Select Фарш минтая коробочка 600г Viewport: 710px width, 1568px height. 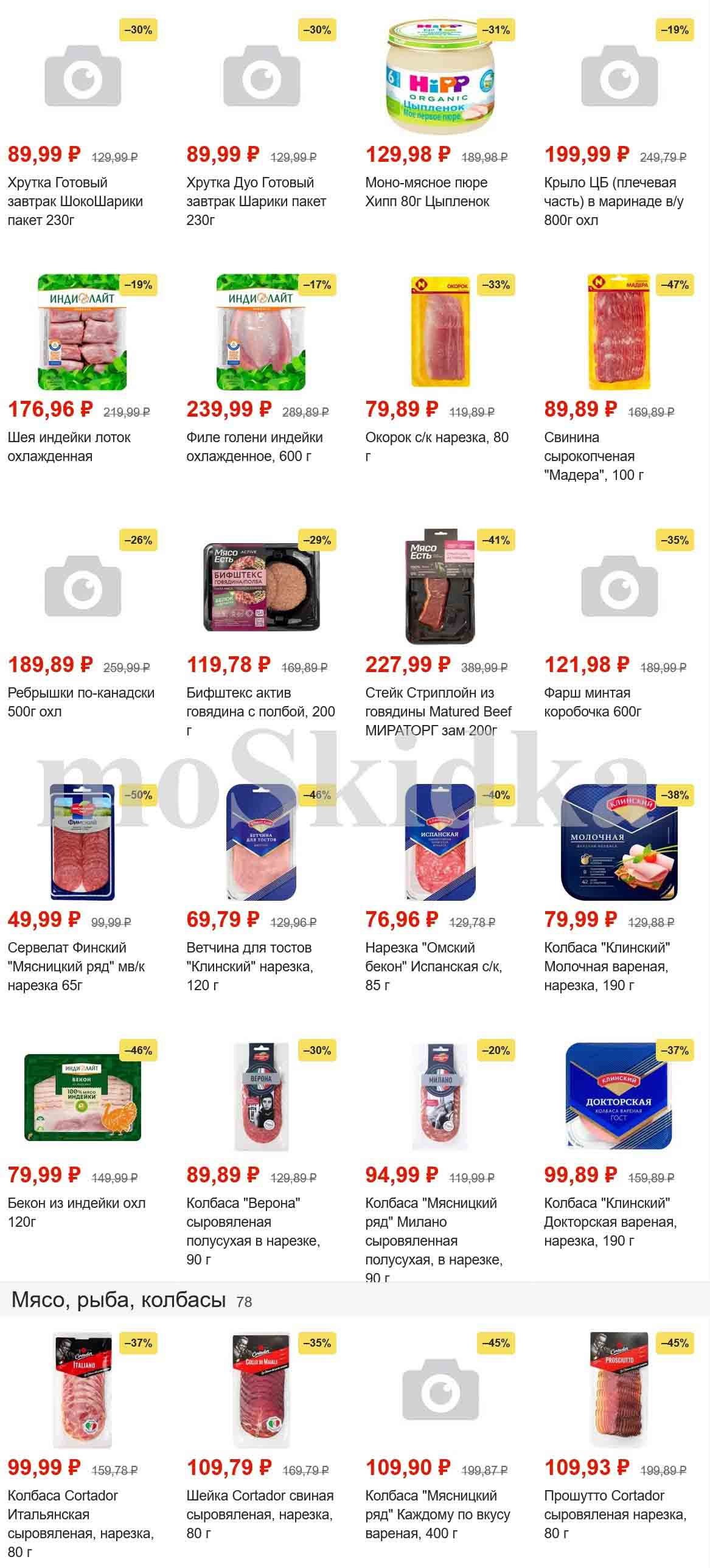[592, 702]
